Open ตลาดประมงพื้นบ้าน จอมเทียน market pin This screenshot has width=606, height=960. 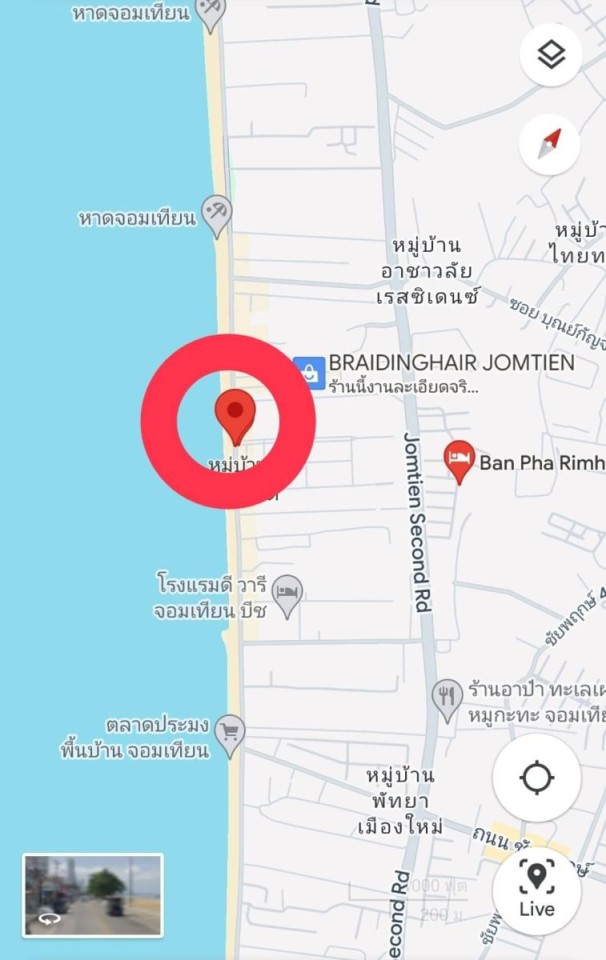(x=230, y=737)
